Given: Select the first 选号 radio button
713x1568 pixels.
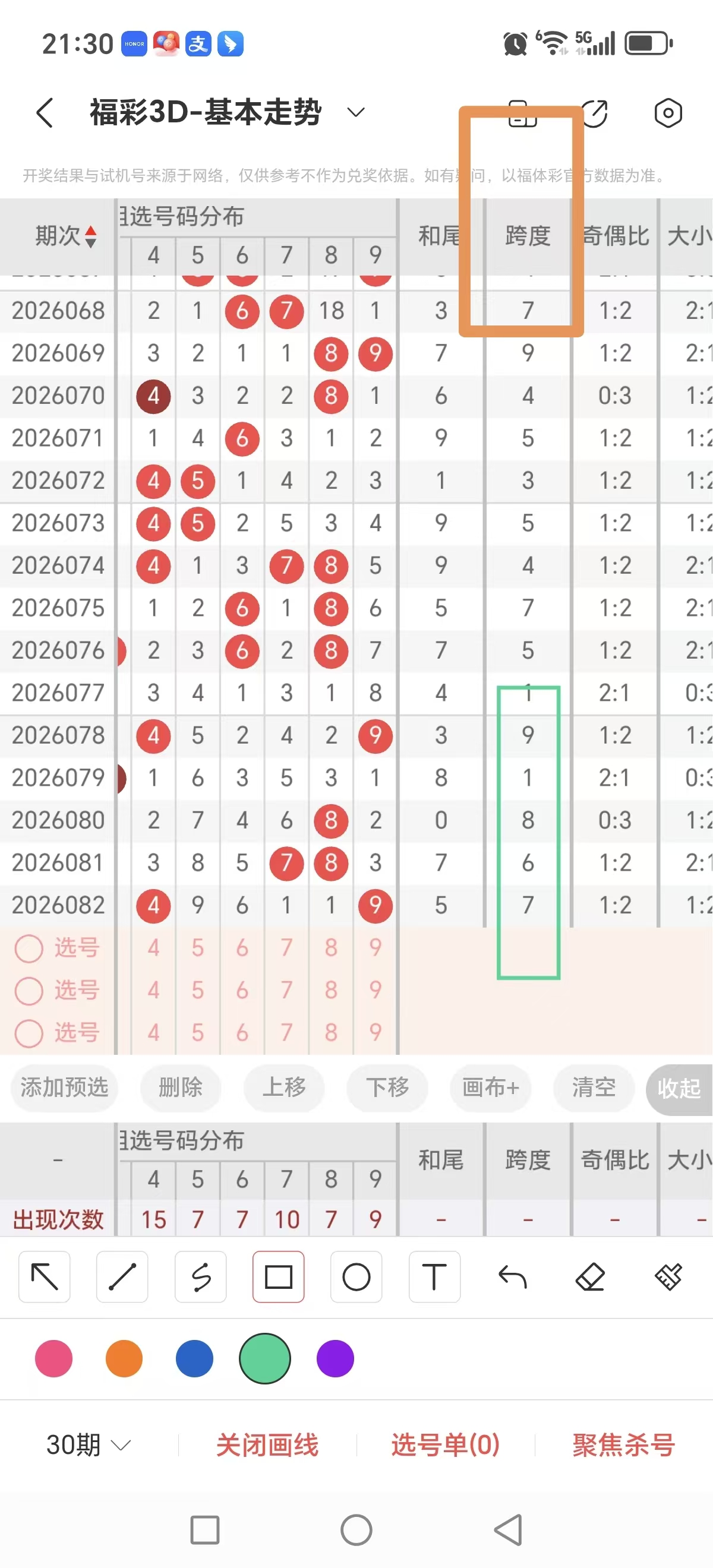Looking at the screenshot, I should [29, 948].
